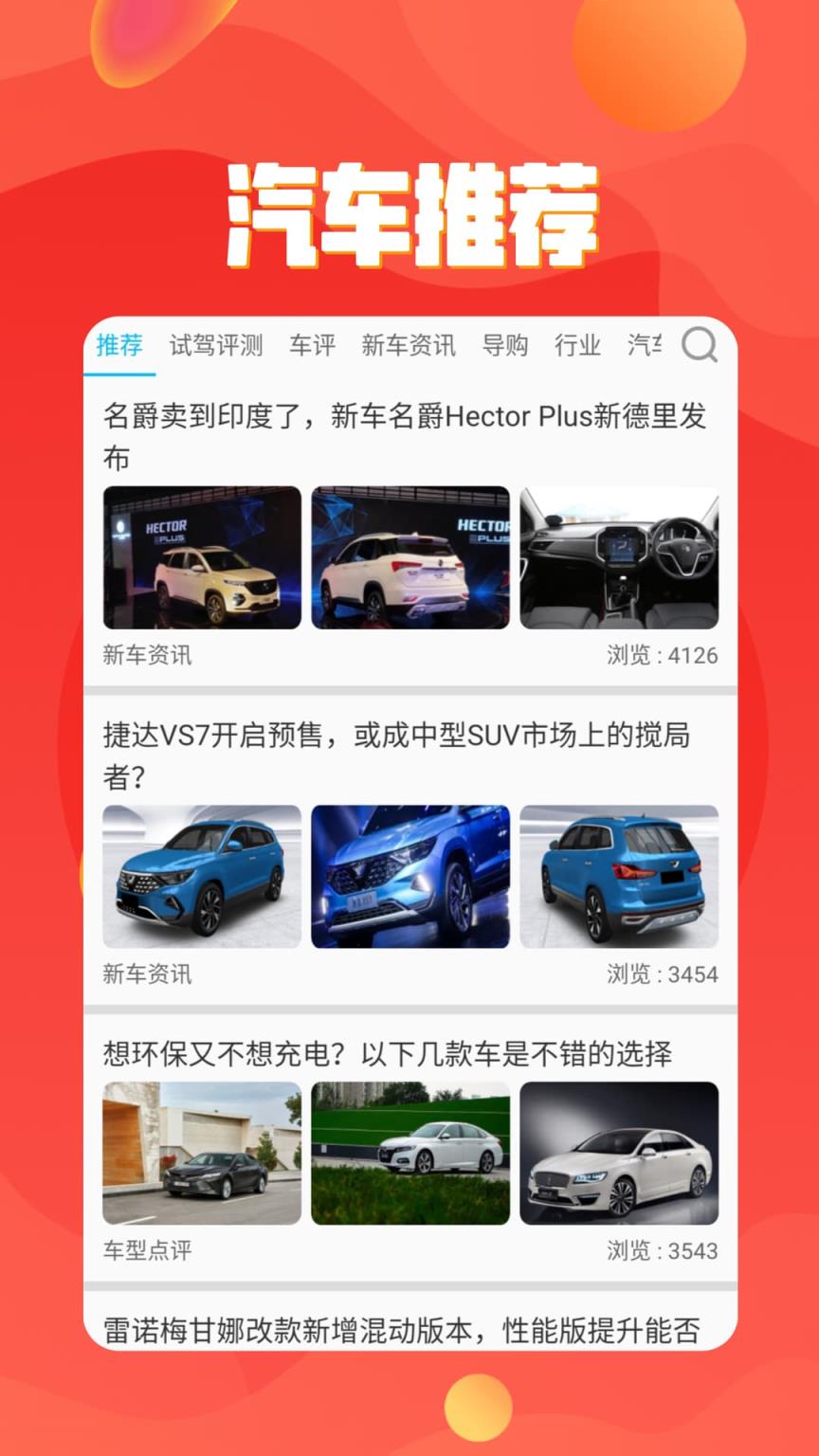Screen dimensions: 819x1456
Task: Tap the blue VS7 rear view thumbnail
Action: coord(619,876)
